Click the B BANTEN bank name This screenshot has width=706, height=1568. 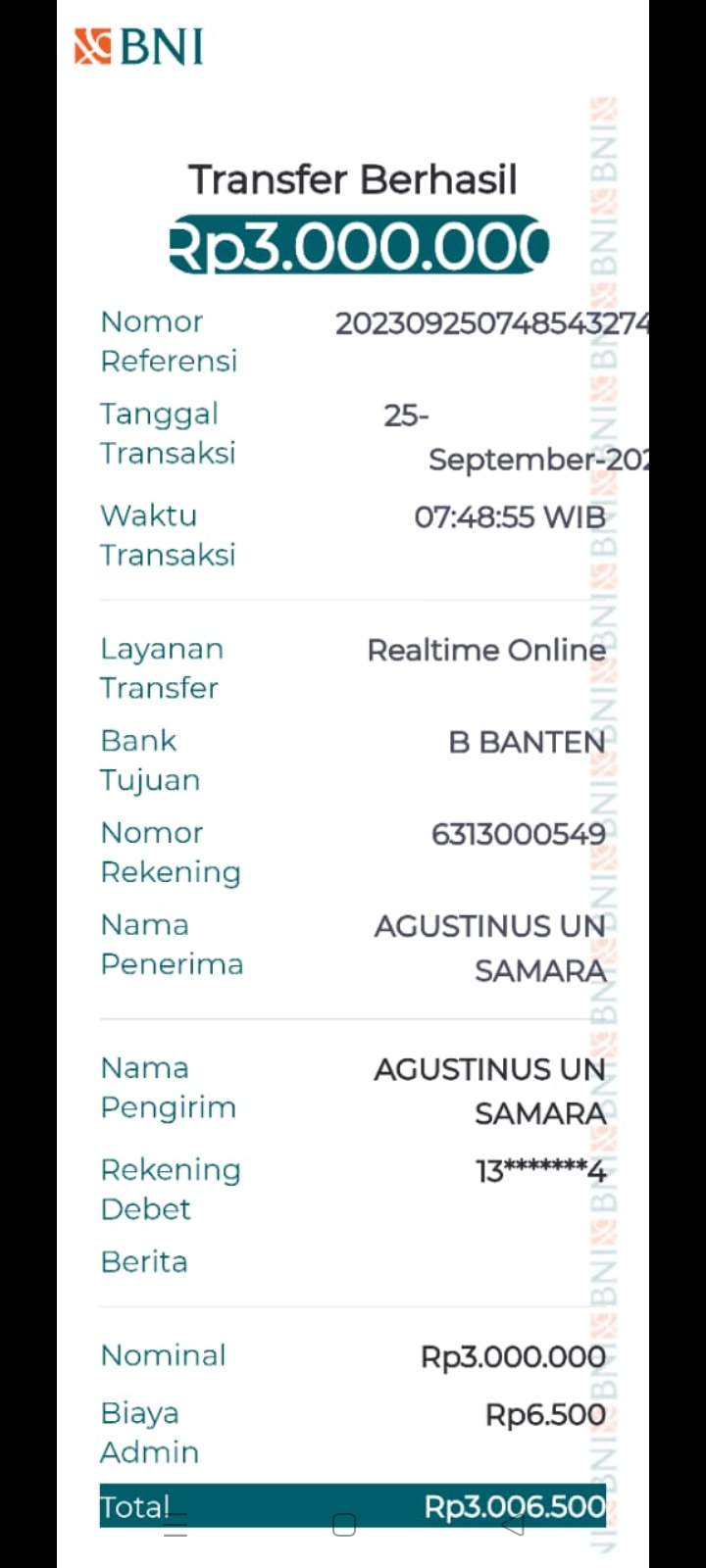(x=527, y=742)
